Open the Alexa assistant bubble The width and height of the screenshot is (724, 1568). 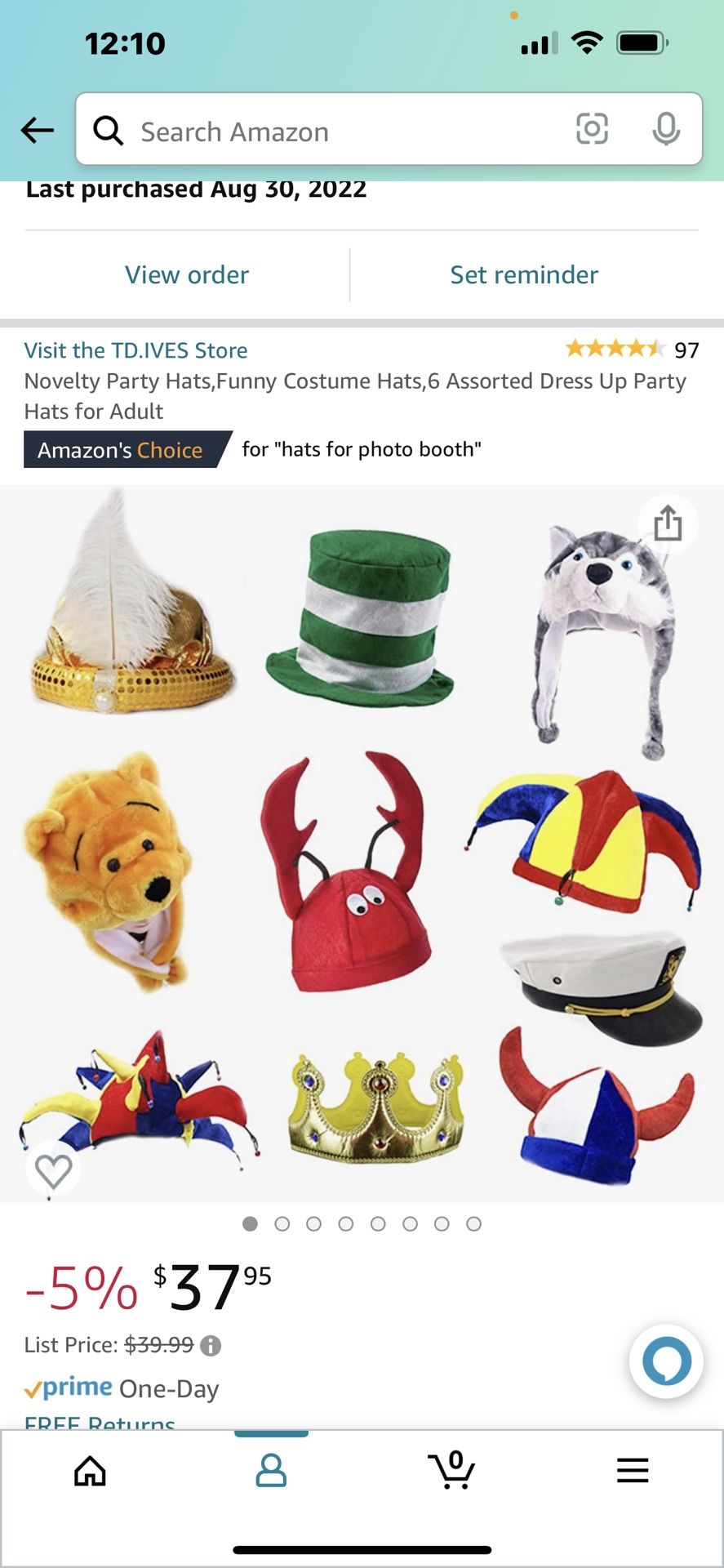click(666, 1361)
